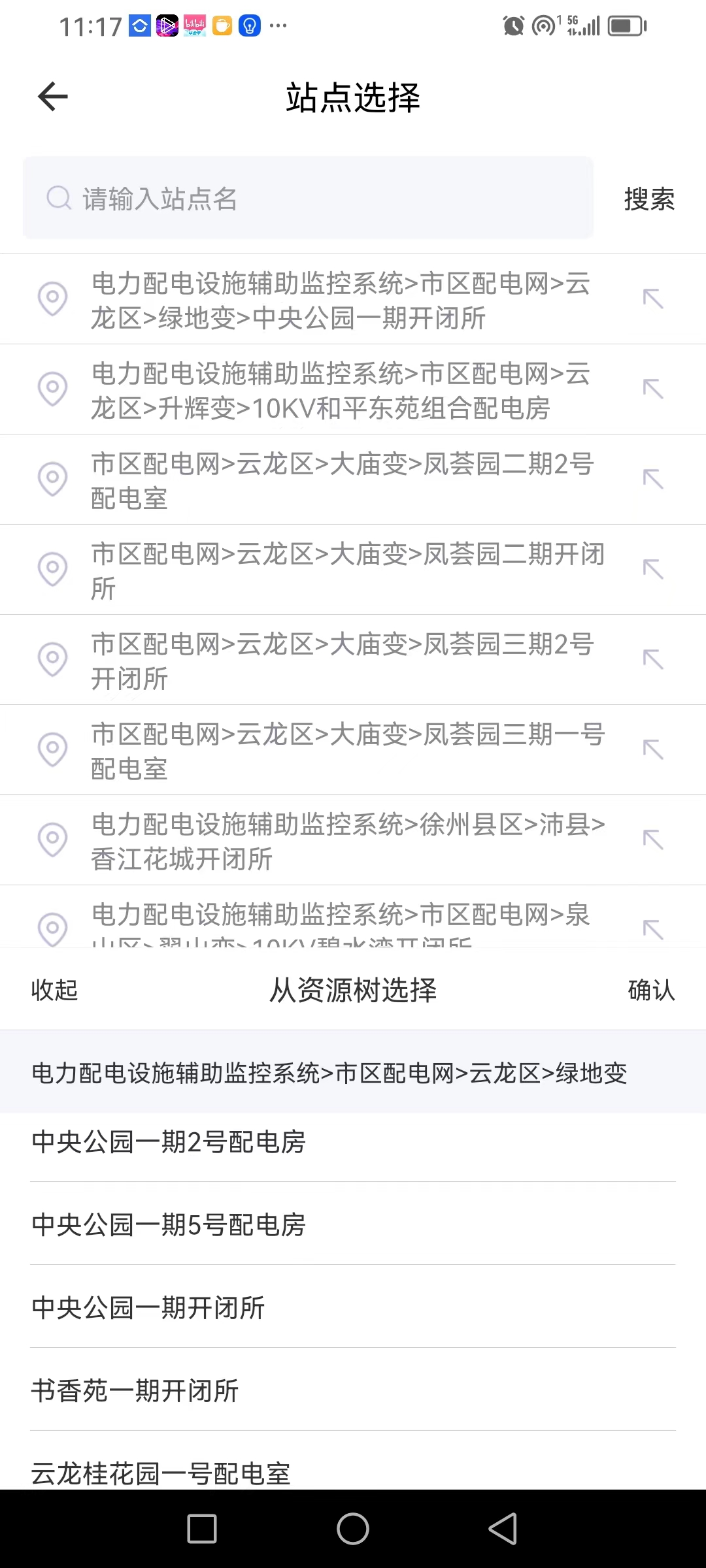
Task: Go to the system home screen
Action: click(353, 1529)
